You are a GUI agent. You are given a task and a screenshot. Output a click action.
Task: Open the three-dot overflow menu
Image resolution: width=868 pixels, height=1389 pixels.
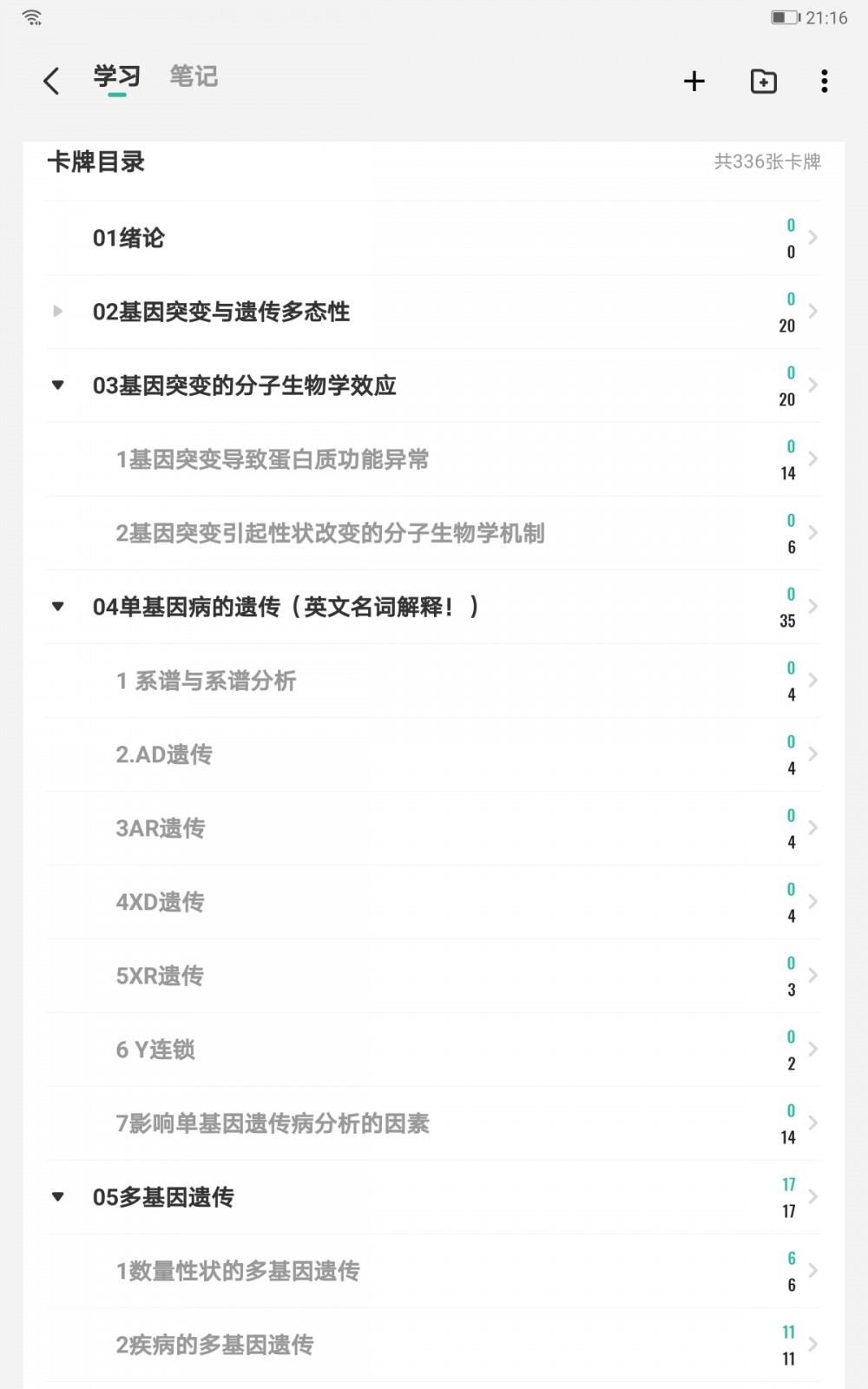[x=824, y=82]
